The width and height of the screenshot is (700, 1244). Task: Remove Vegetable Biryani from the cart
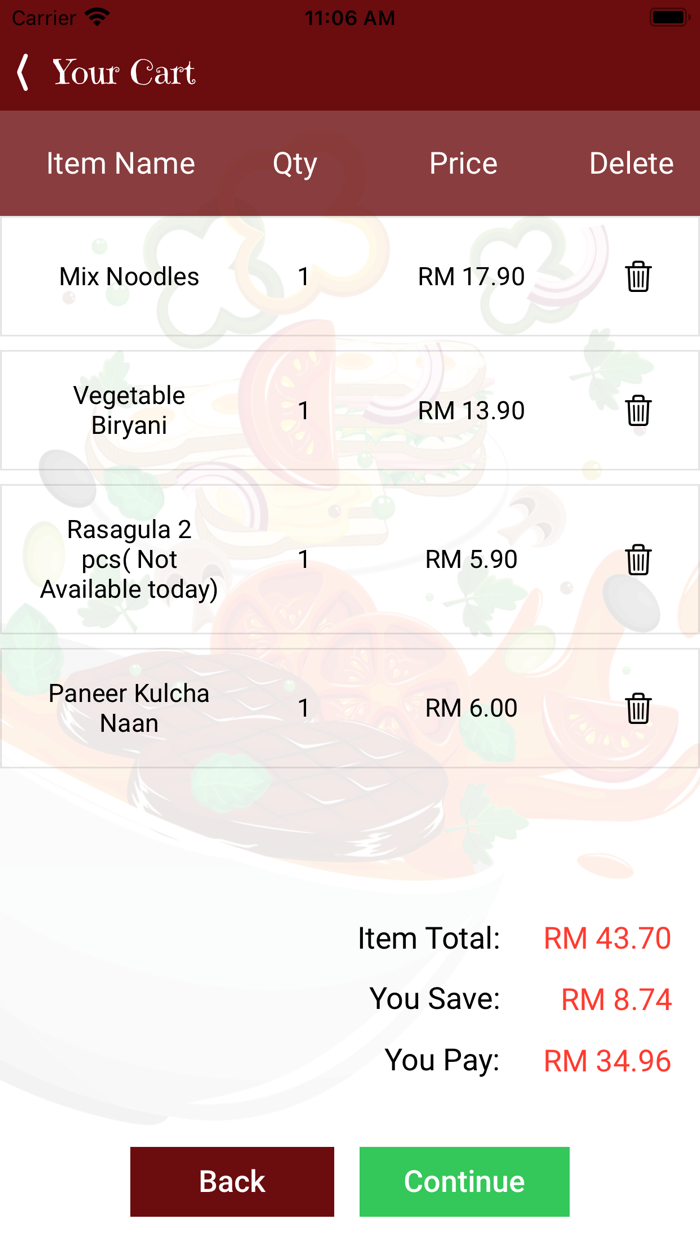point(638,410)
